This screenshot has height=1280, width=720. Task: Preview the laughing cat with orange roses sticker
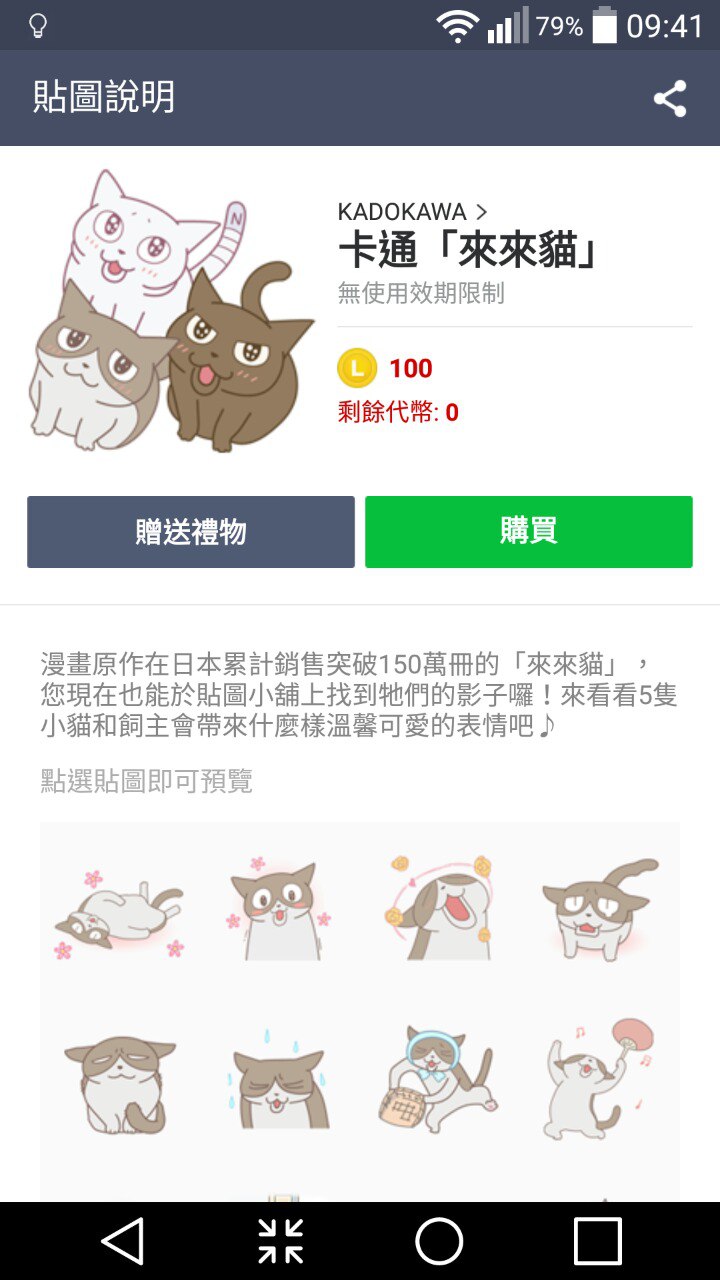click(440, 906)
